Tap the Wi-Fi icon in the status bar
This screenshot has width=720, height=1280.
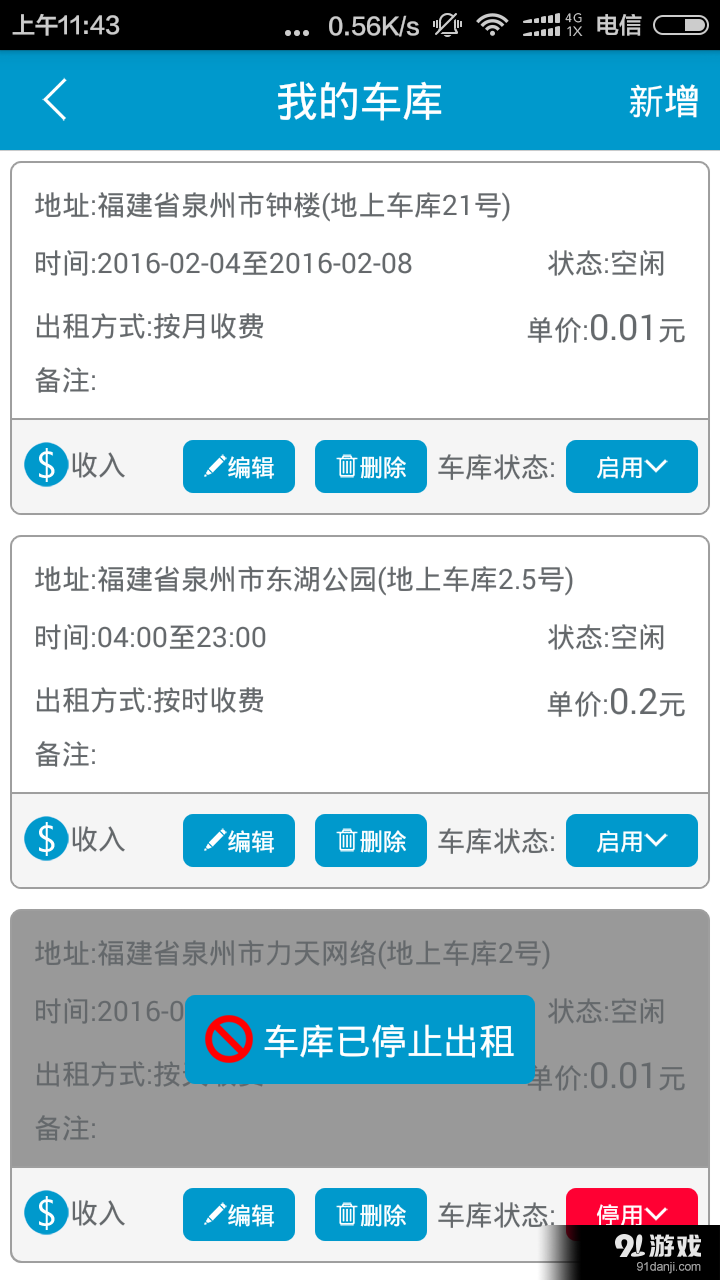click(x=493, y=25)
